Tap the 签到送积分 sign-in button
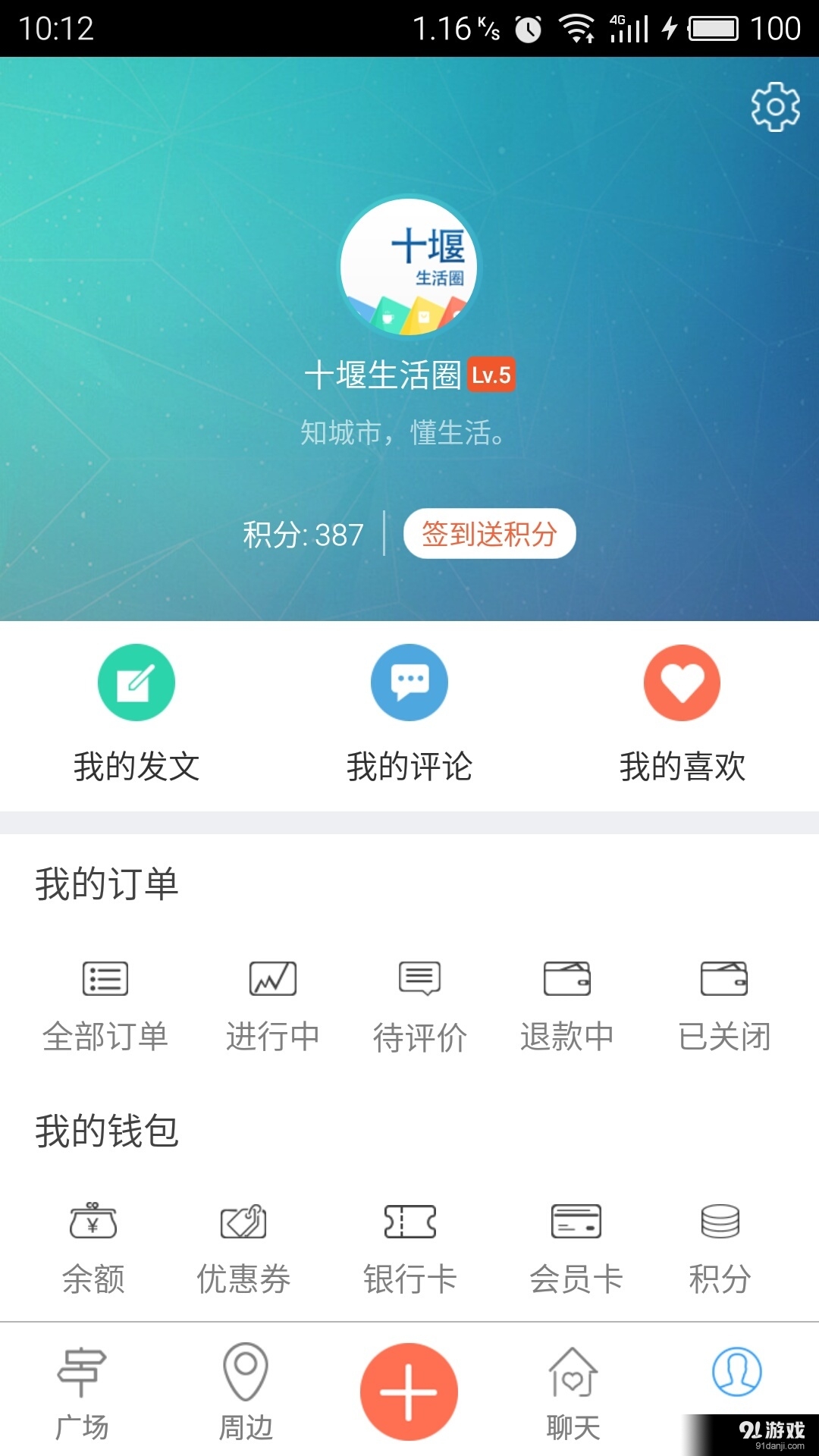 tap(489, 534)
